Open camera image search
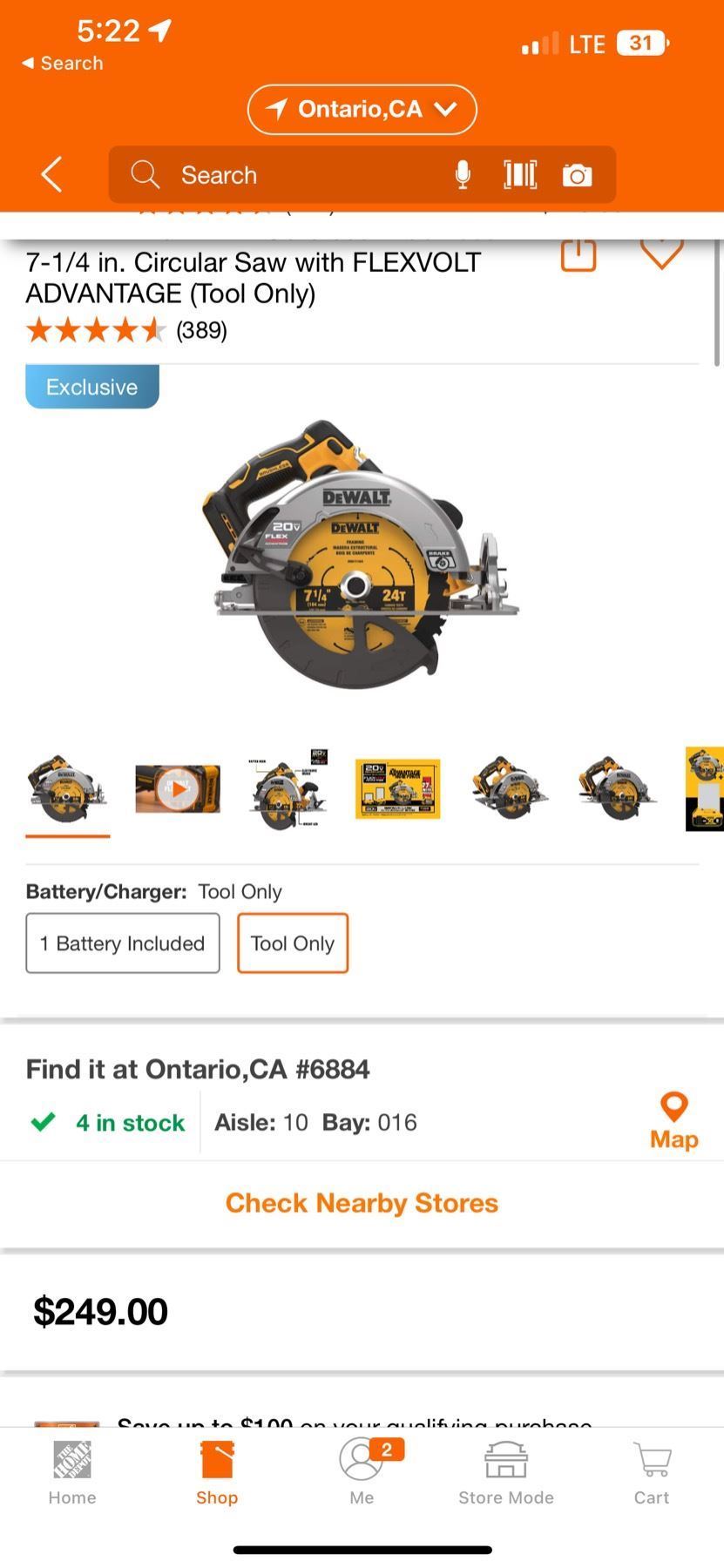The height and width of the screenshot is (1568, 724). pyautogui.click(x=577, y=176)
